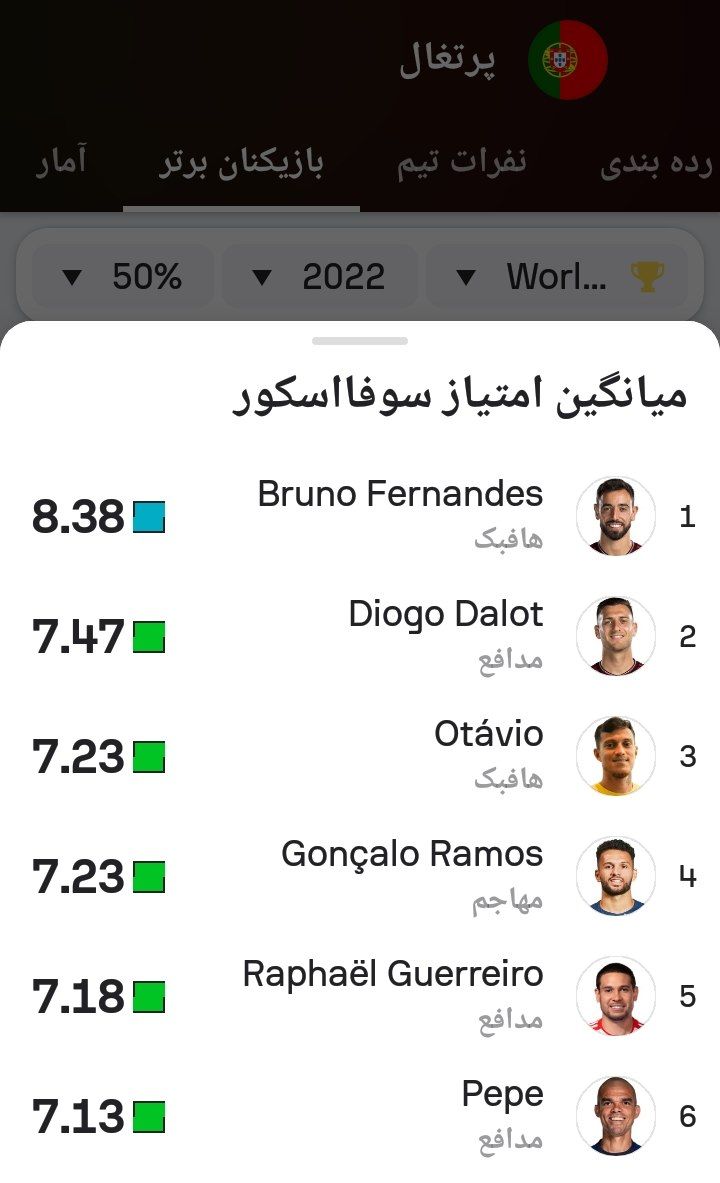Open the نفرات تیم tab
The width and height of the screenshot is (720, 1183).
[461, 163]
